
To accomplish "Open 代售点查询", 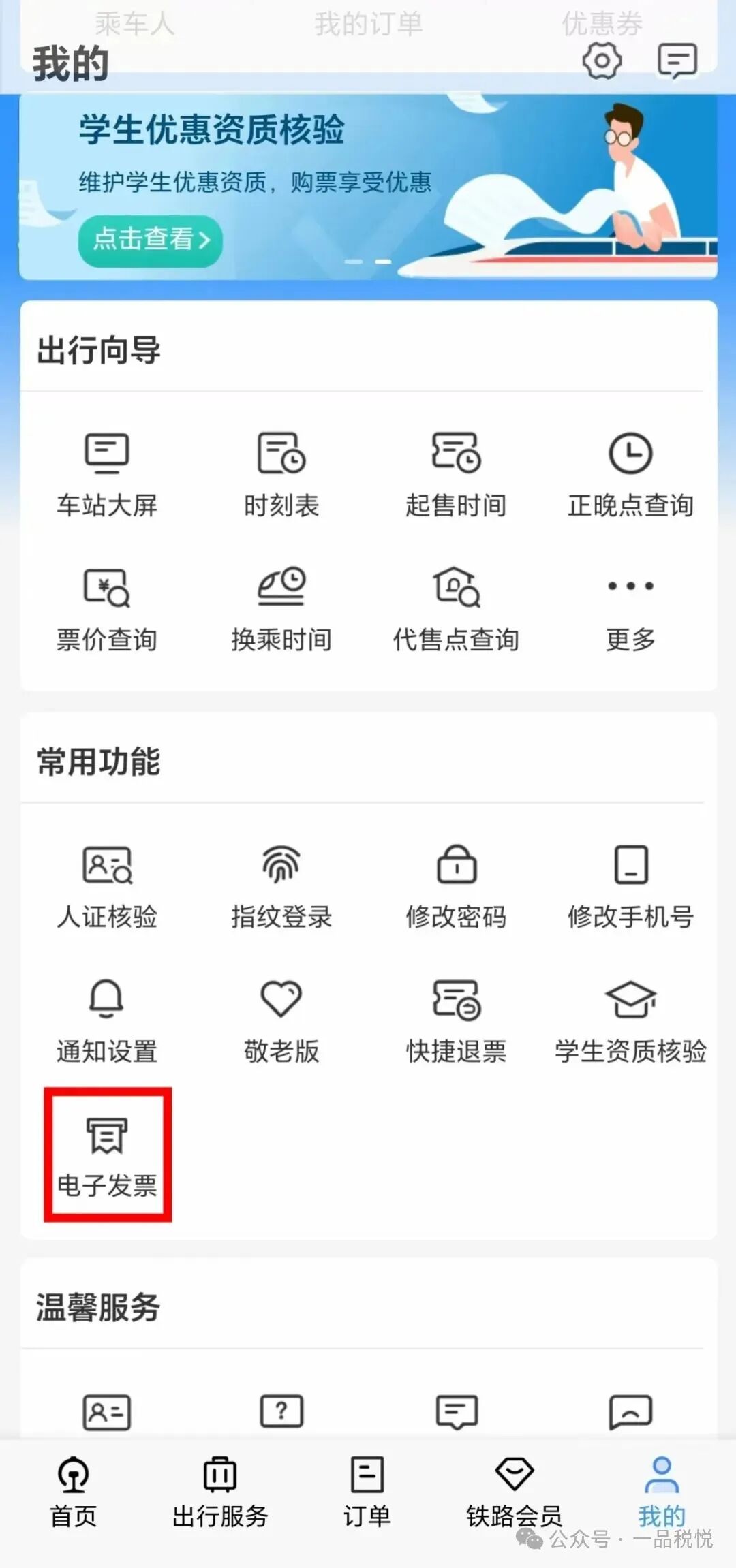I will pyautogui.click(x=456, y=608).
